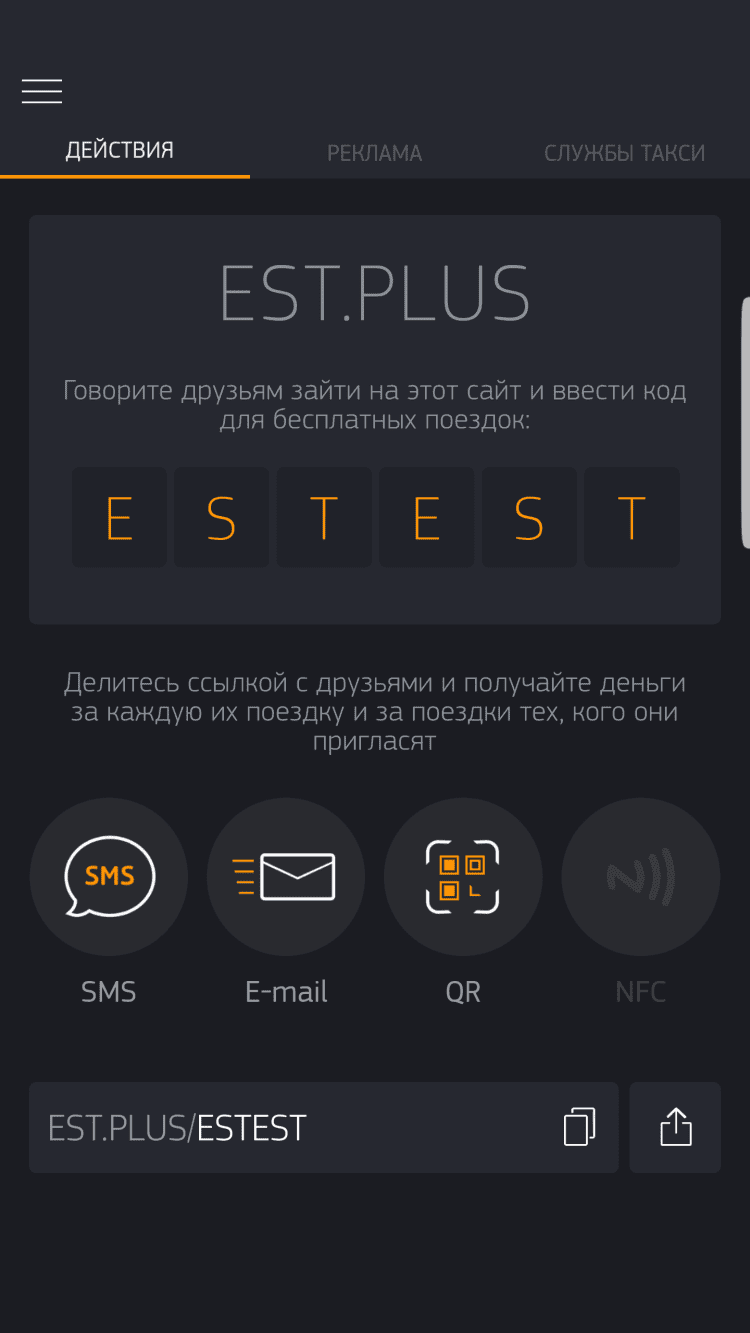The height and width of the screenshot is (1333, 750).
Task: Select the Действия tab
Action: [120, 151]
